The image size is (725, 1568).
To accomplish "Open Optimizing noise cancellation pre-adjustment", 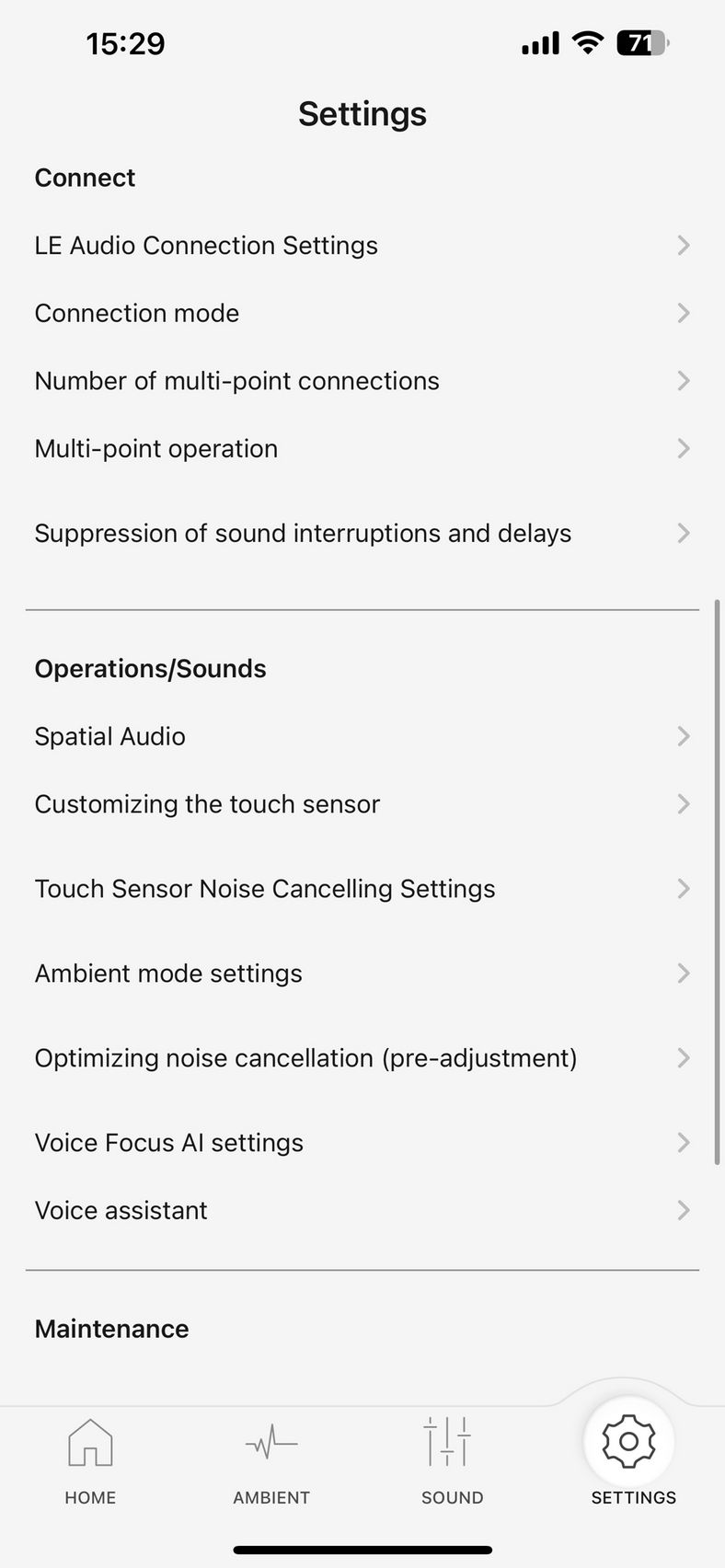I will click(x=362, y=1058).
